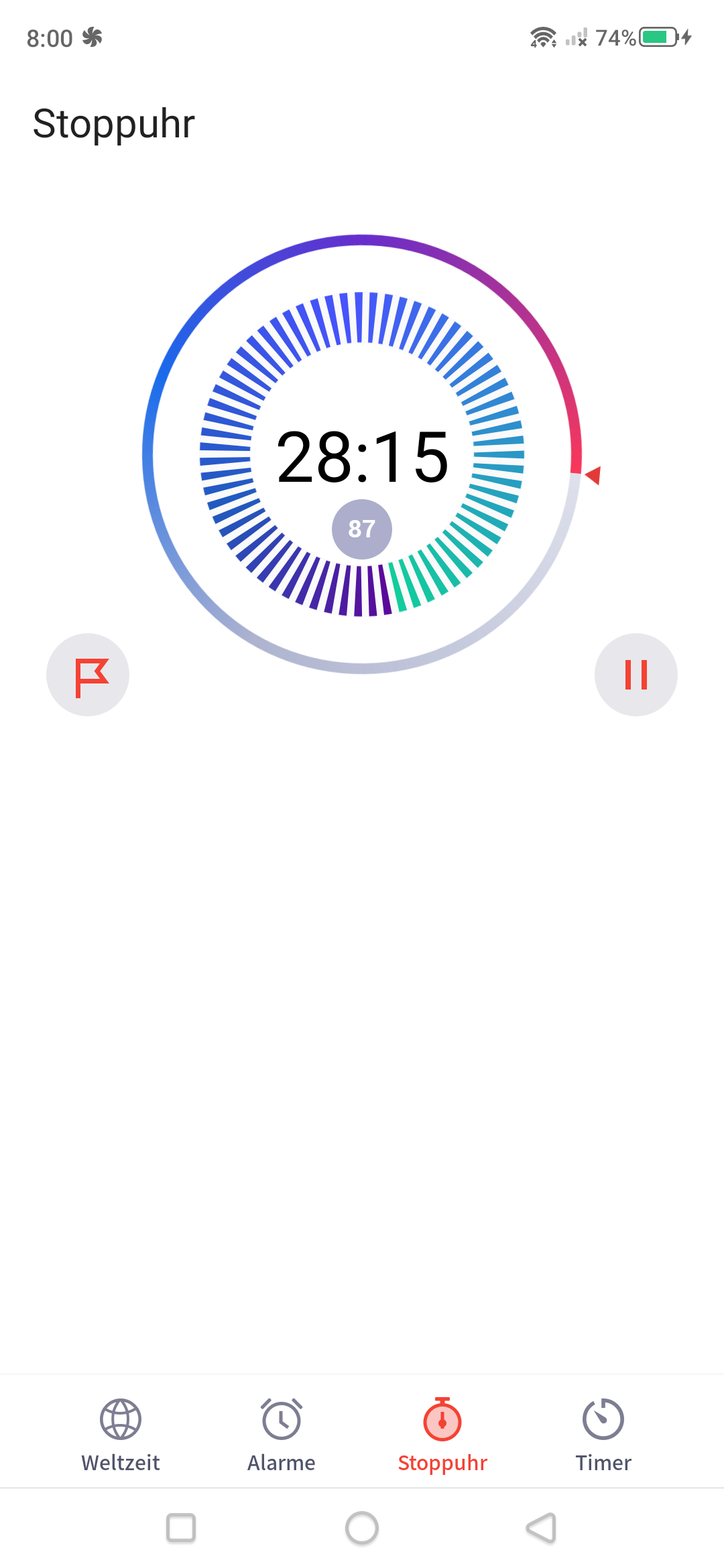Open the Alarme tab
Screen dimensions: 724x1568
click(282, 1435)
